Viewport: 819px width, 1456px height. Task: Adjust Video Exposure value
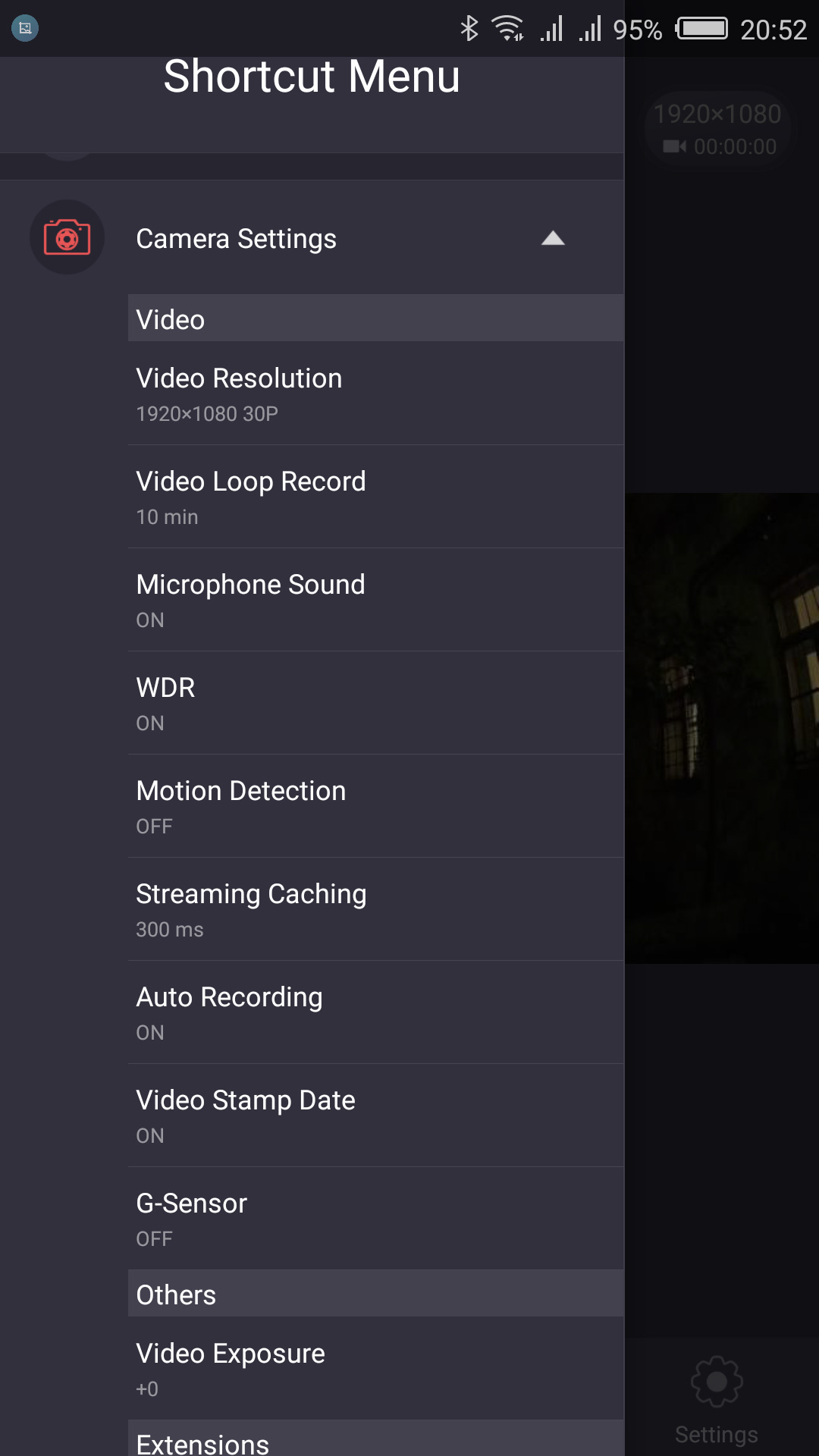[x=375, y=1369]
